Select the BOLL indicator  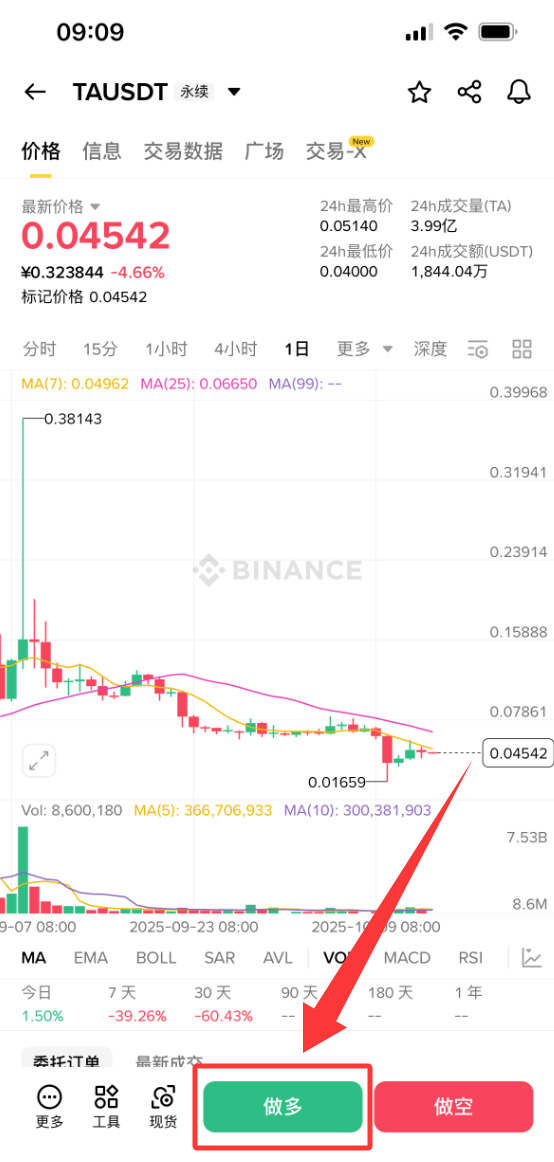[156, 957]
